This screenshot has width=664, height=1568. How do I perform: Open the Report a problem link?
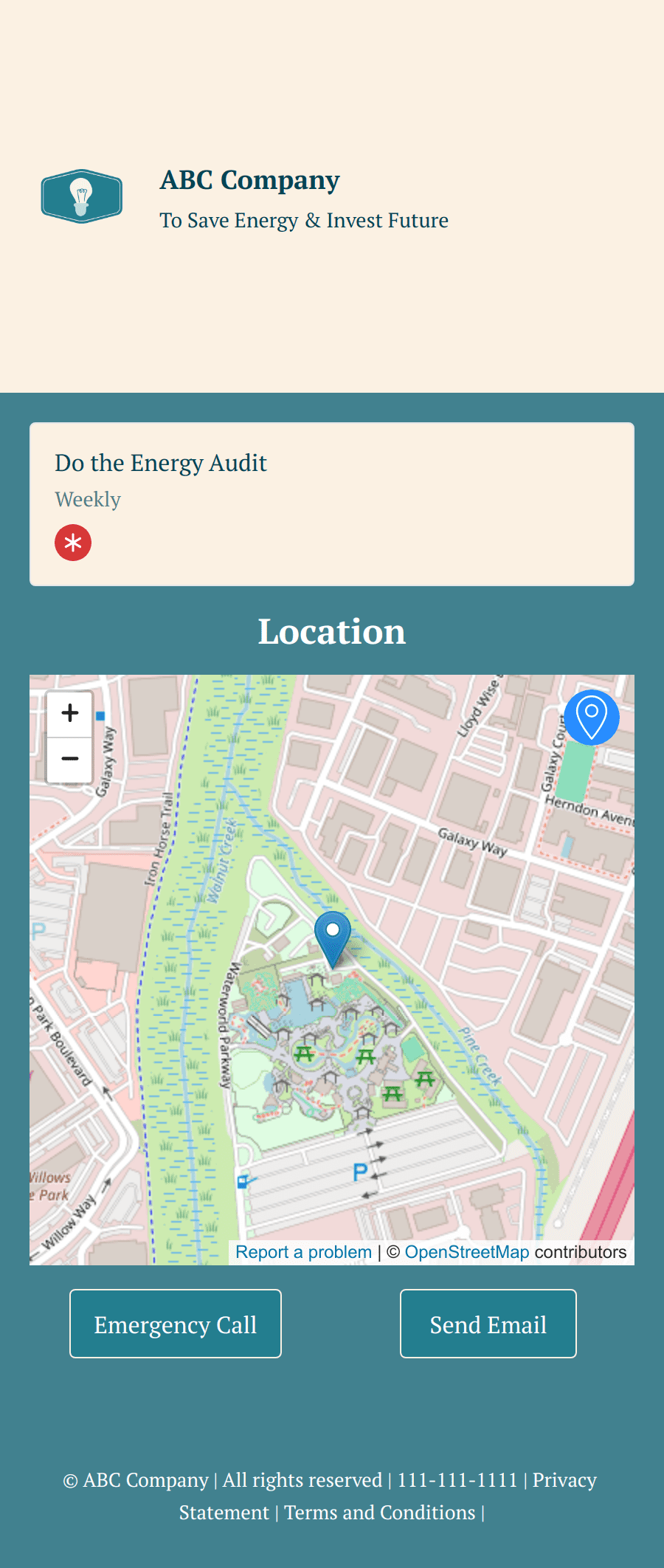point(303,1251)
